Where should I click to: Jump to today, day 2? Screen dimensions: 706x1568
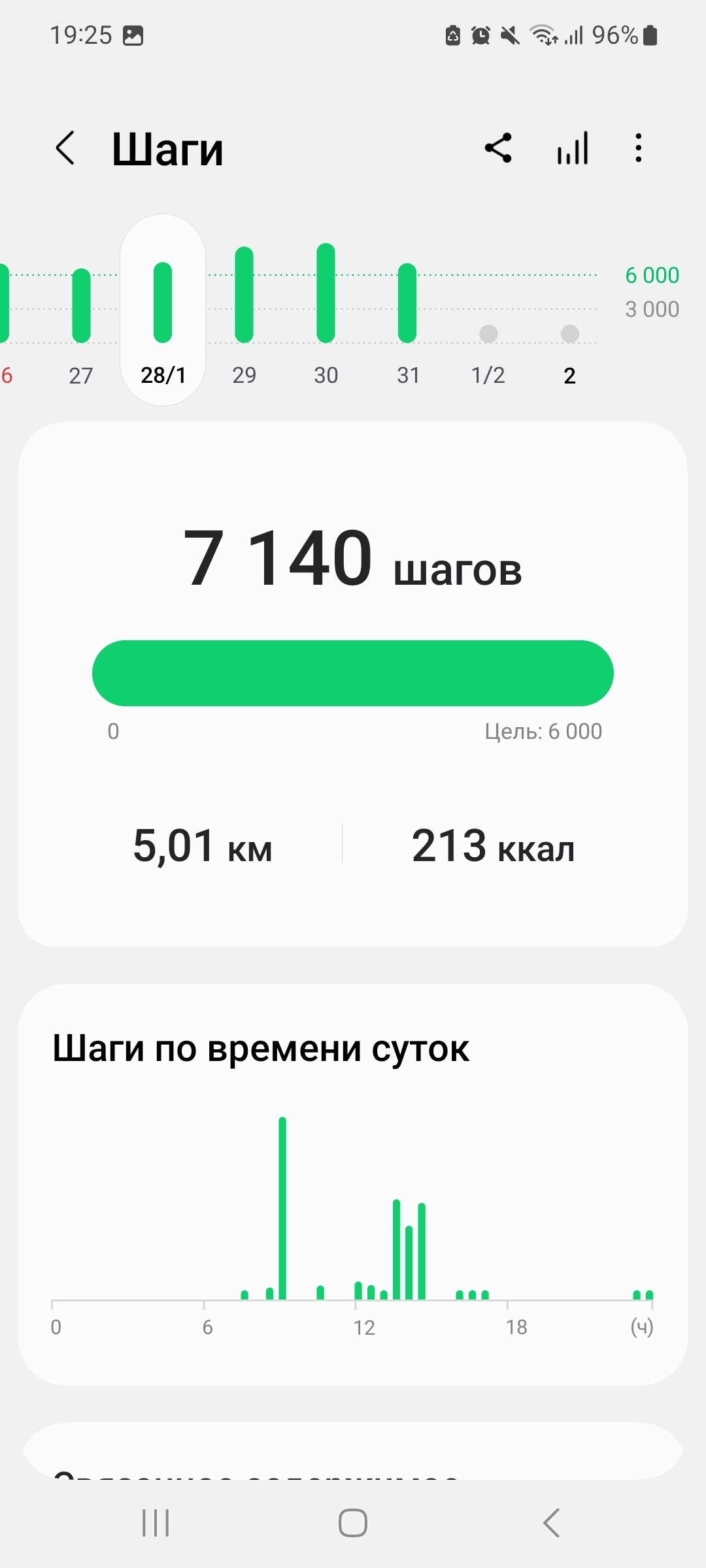click(570, 311)
